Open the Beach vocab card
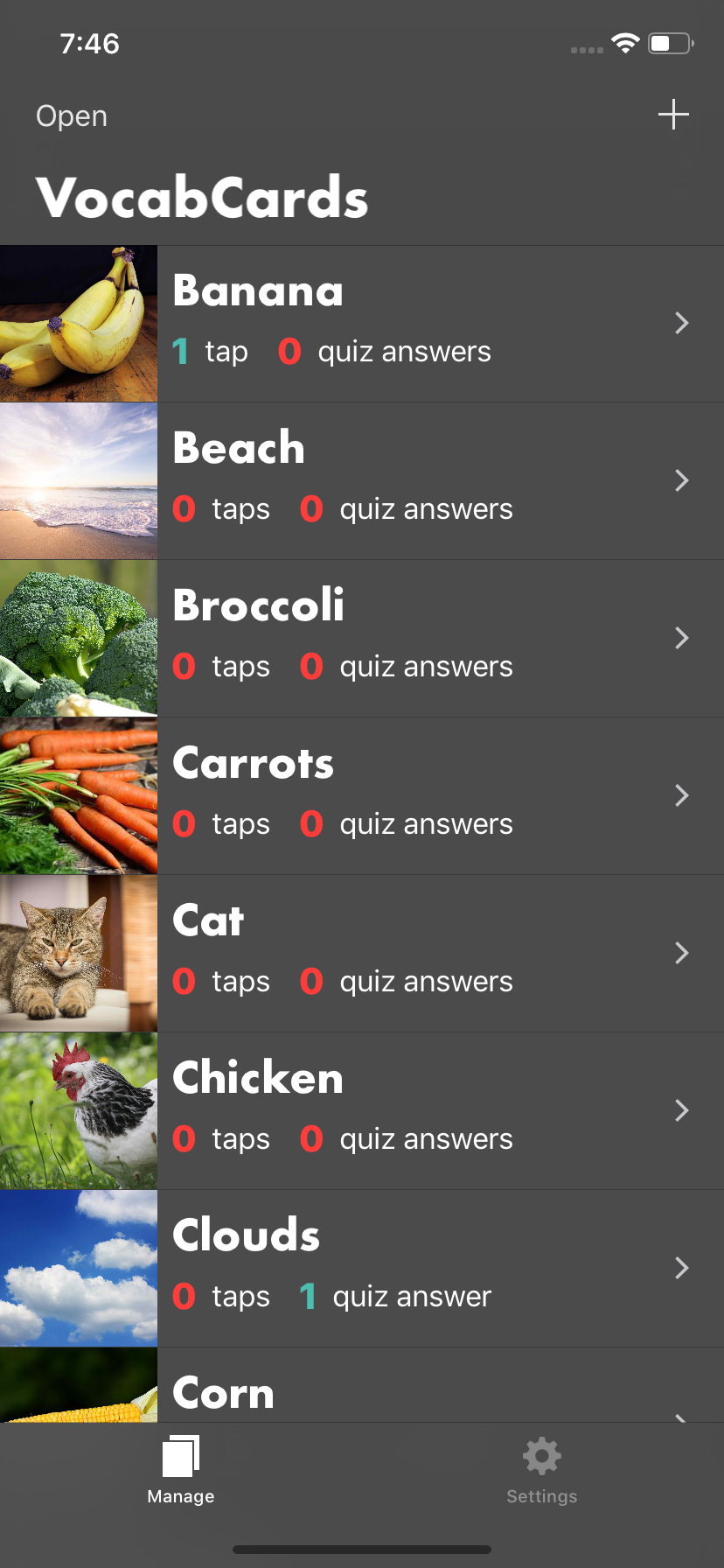 [362, 481]
